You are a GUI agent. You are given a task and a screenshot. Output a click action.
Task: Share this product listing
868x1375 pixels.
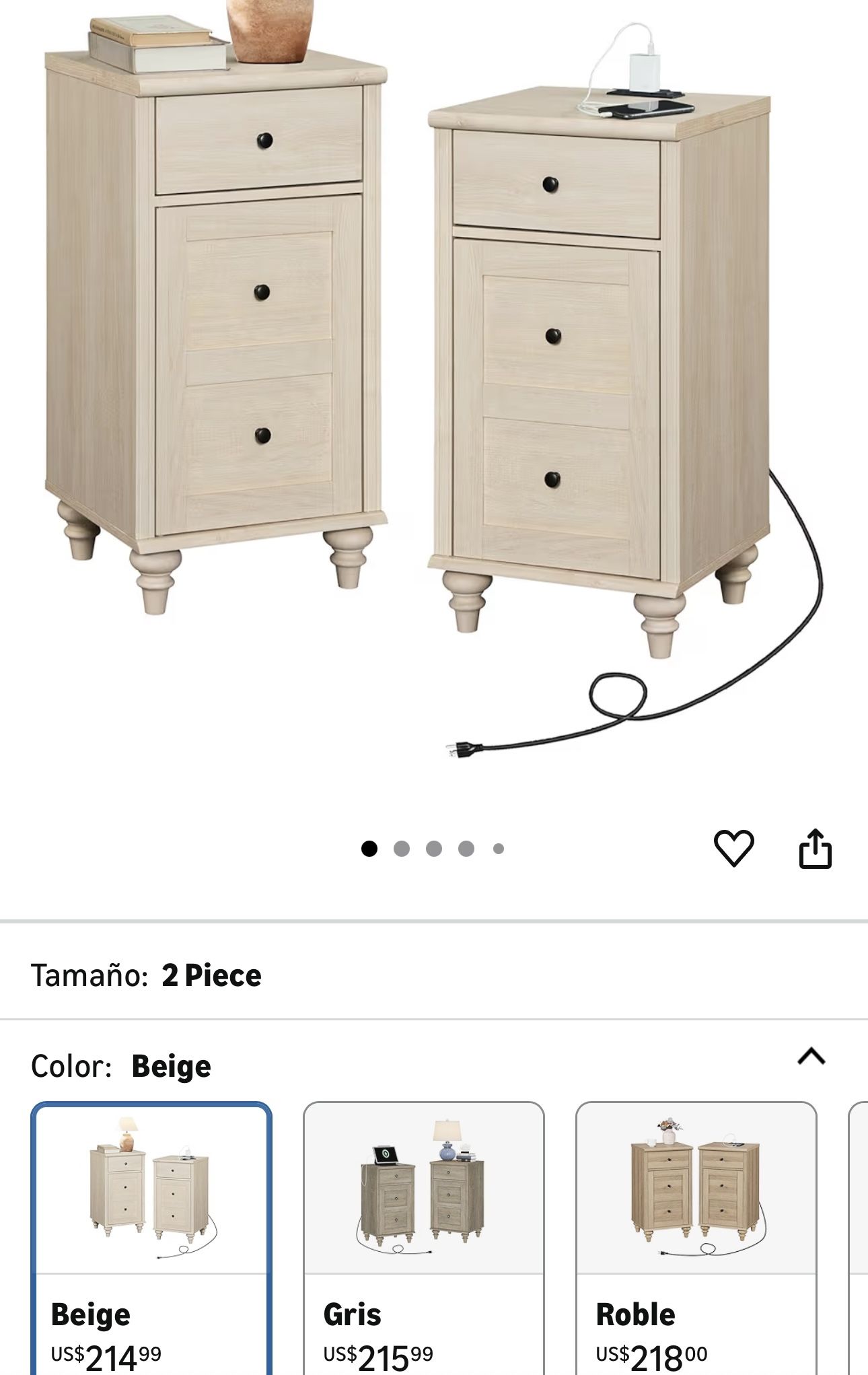pos(815,848)
